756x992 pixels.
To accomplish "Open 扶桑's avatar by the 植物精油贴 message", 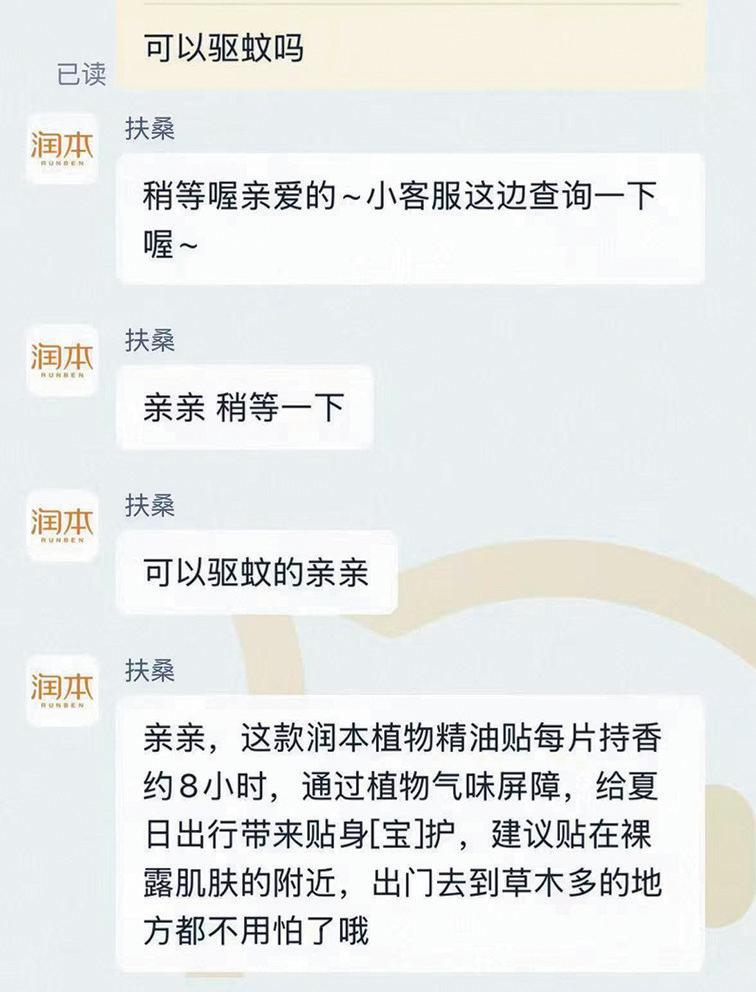I will click(61, 690).
